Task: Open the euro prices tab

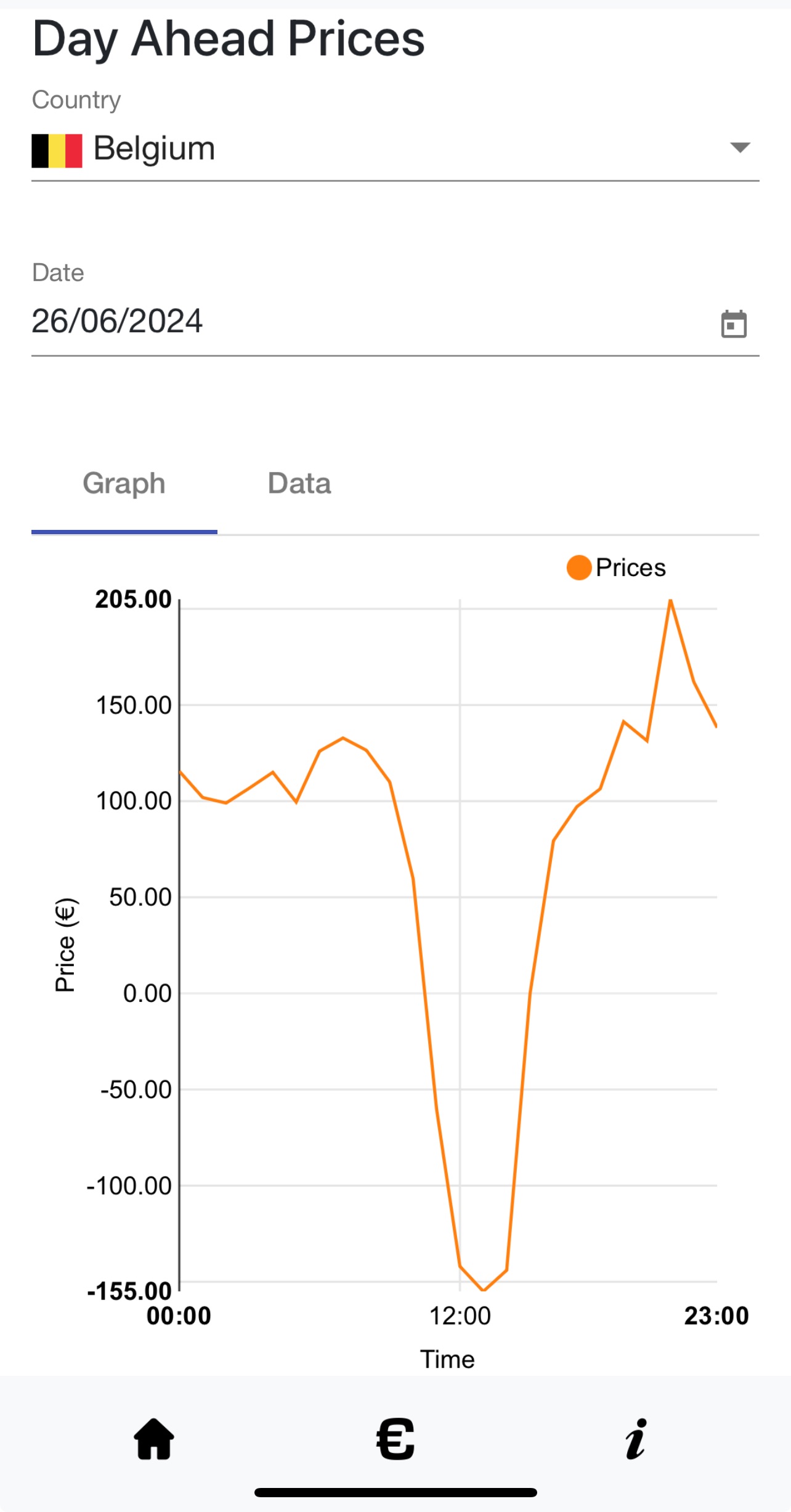Action: 395,1439
